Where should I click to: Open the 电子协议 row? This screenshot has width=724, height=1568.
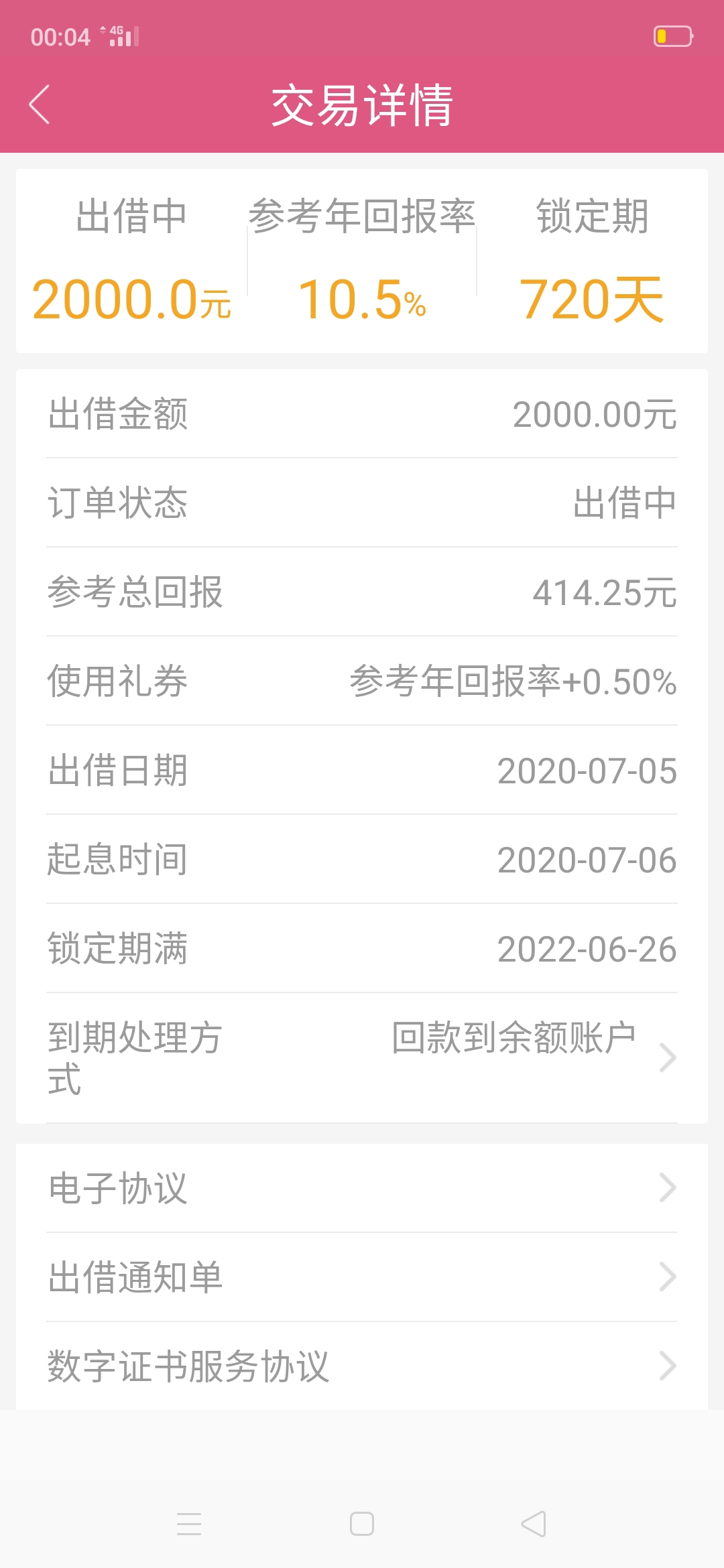pyautogui.click(x=362, y=1187)
